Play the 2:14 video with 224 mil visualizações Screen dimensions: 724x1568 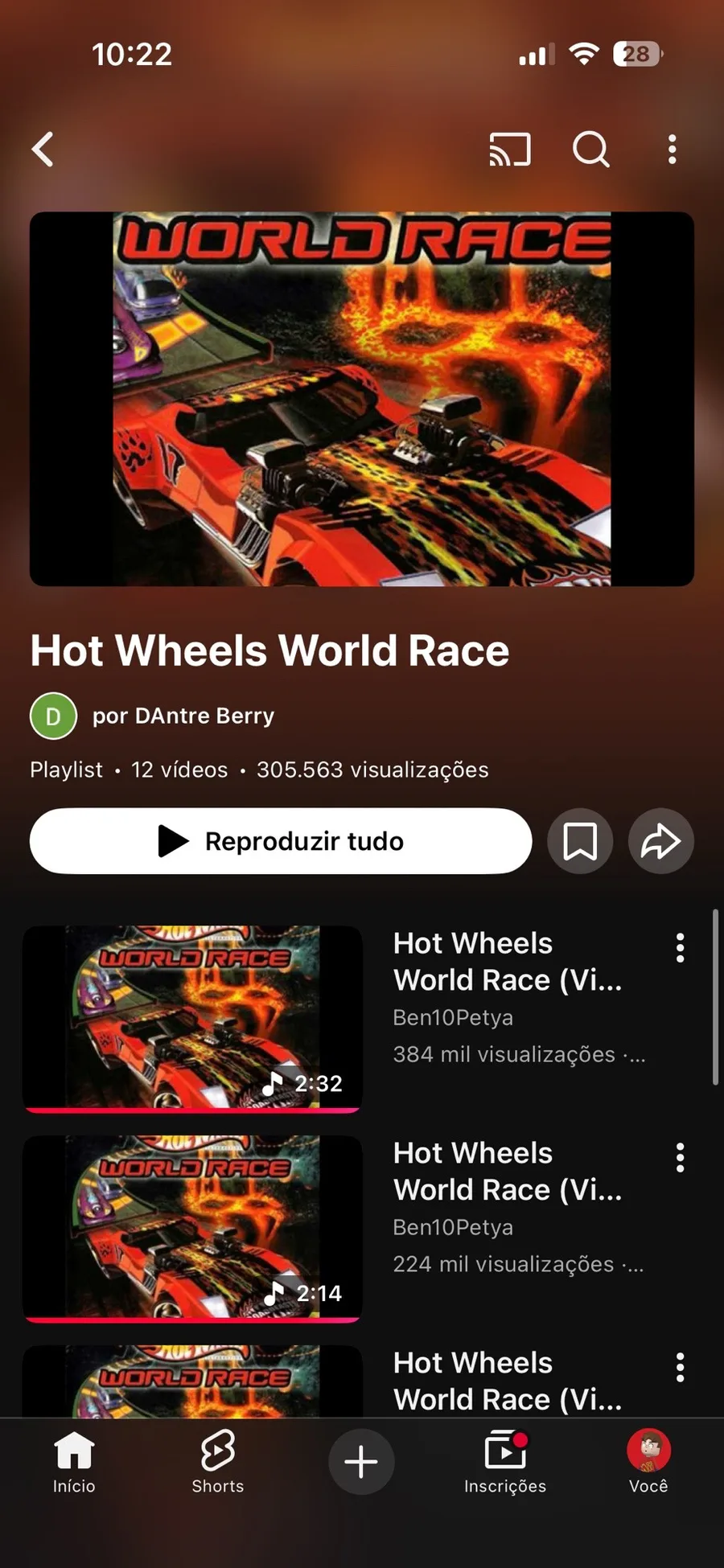tap(192, 1228)
